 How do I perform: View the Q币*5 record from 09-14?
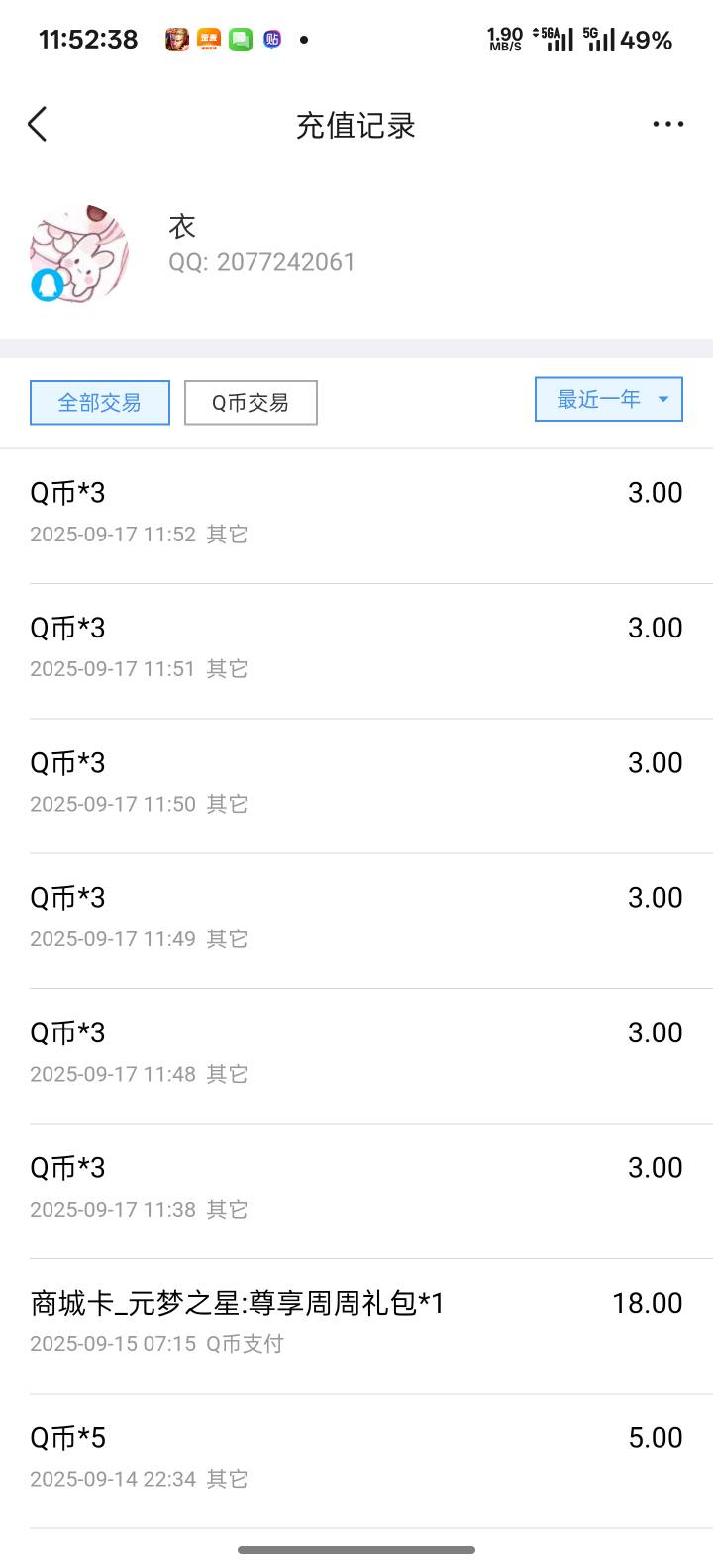(x=356, y=1461)
